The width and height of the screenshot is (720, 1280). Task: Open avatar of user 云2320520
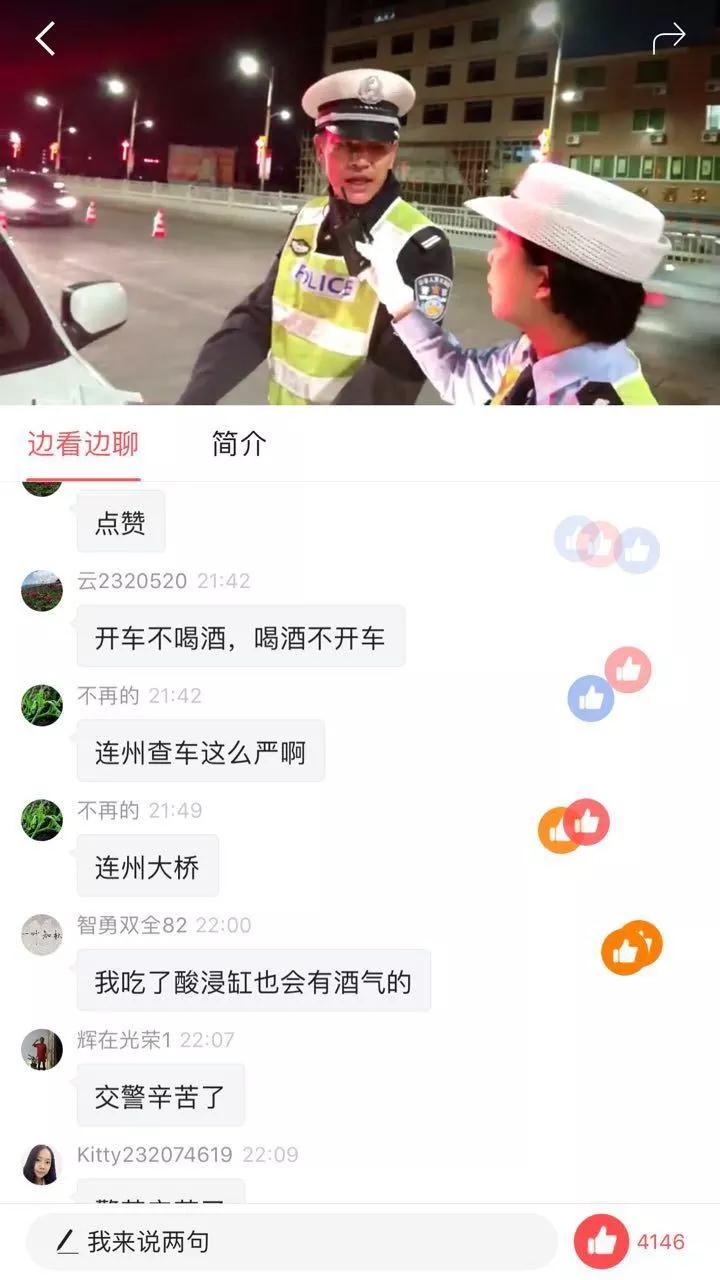pyautogui.click(x=42, y=591)
